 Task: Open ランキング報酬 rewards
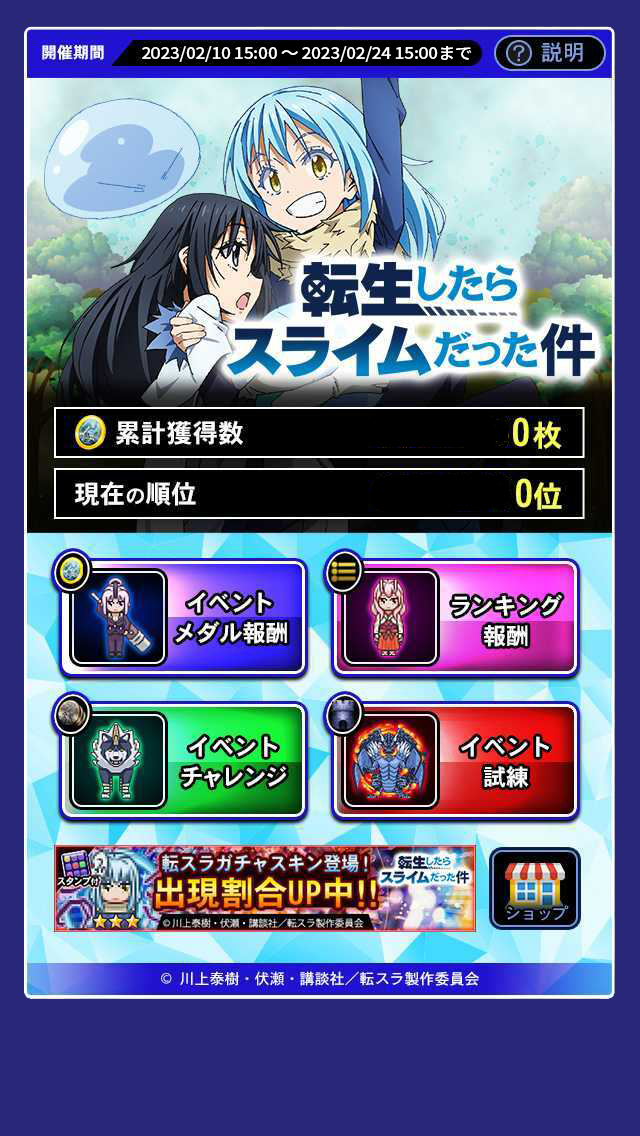pyautogui.click(x=456, y=618)
